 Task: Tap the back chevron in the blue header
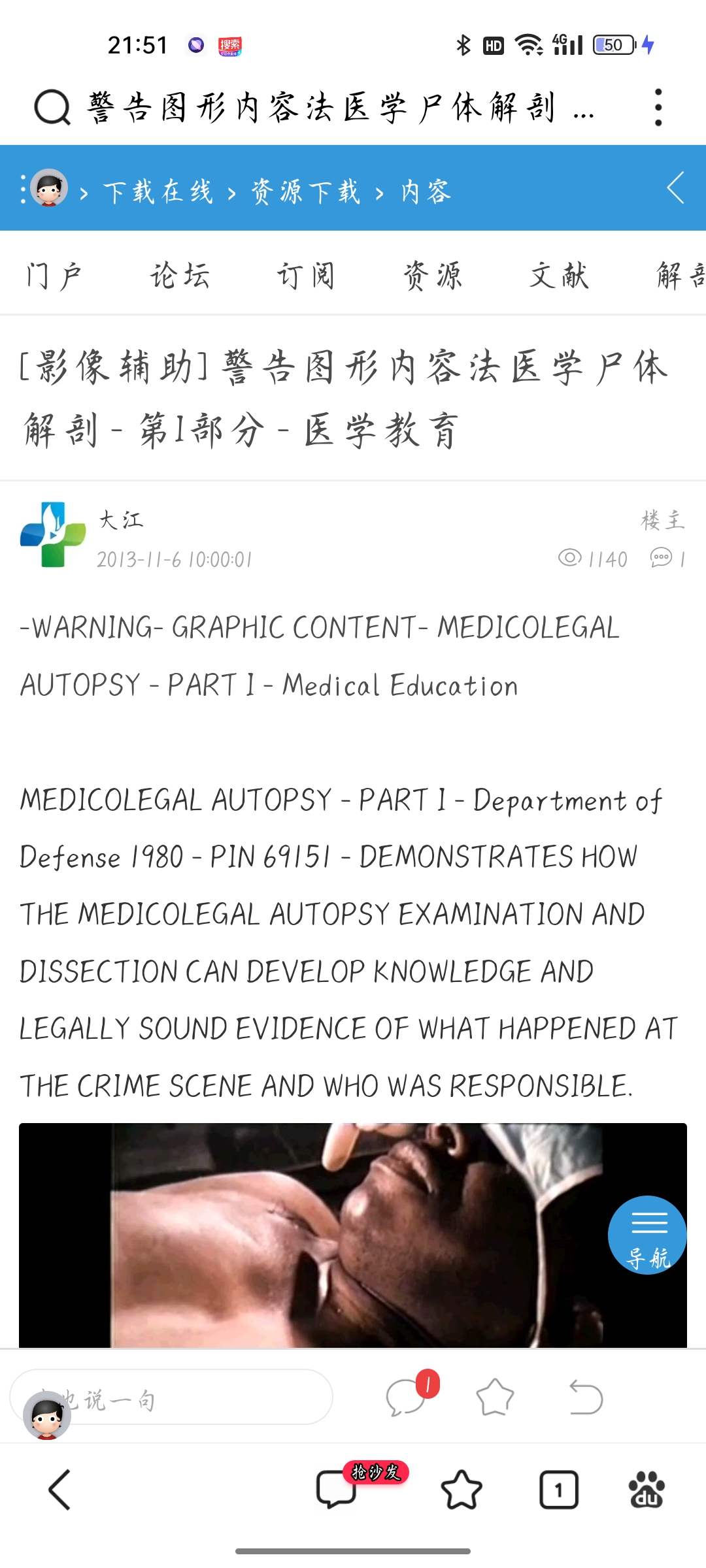676,188
